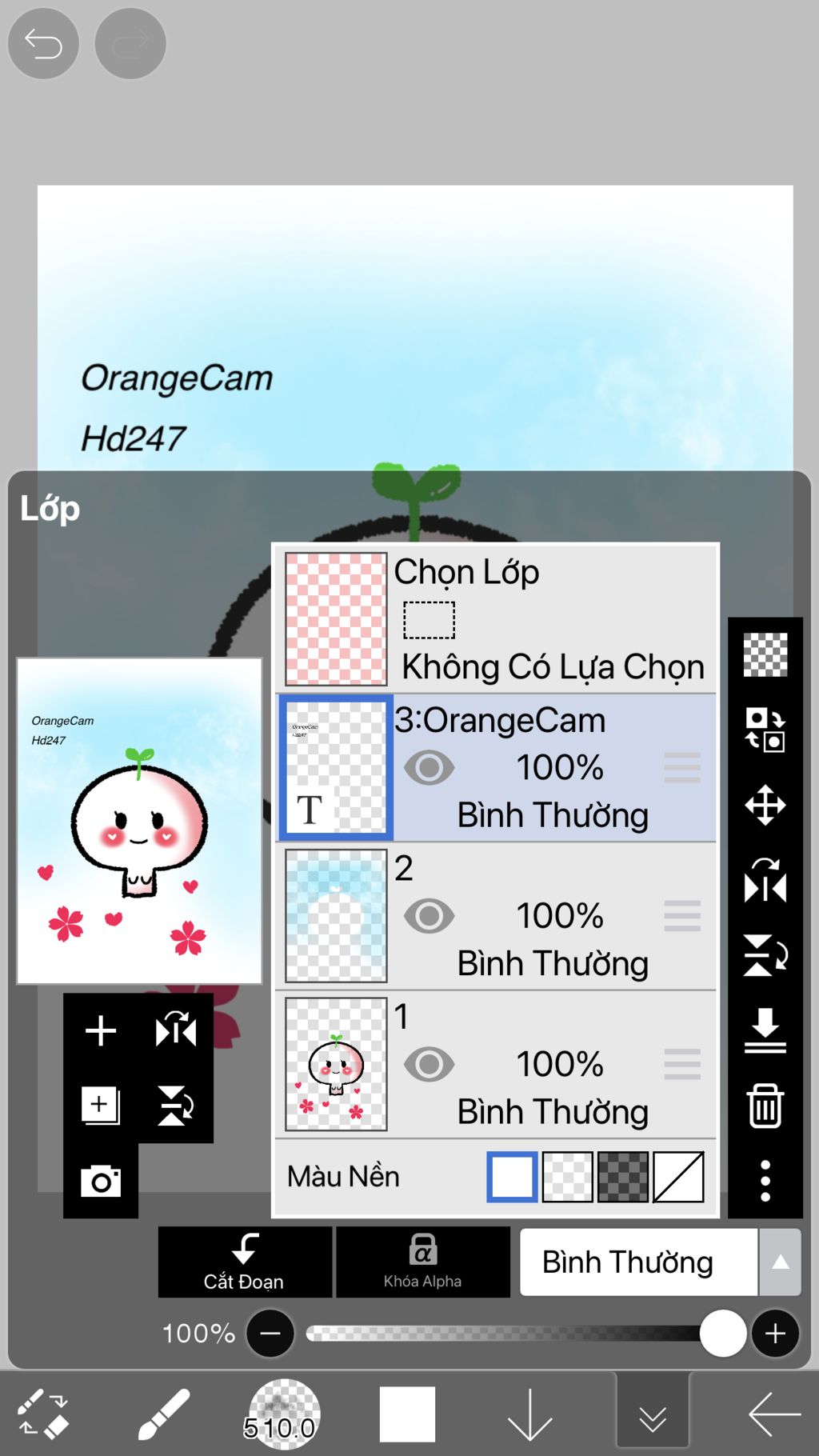Tap Cắt Đoạn clipping button

tap(245, 1262)
